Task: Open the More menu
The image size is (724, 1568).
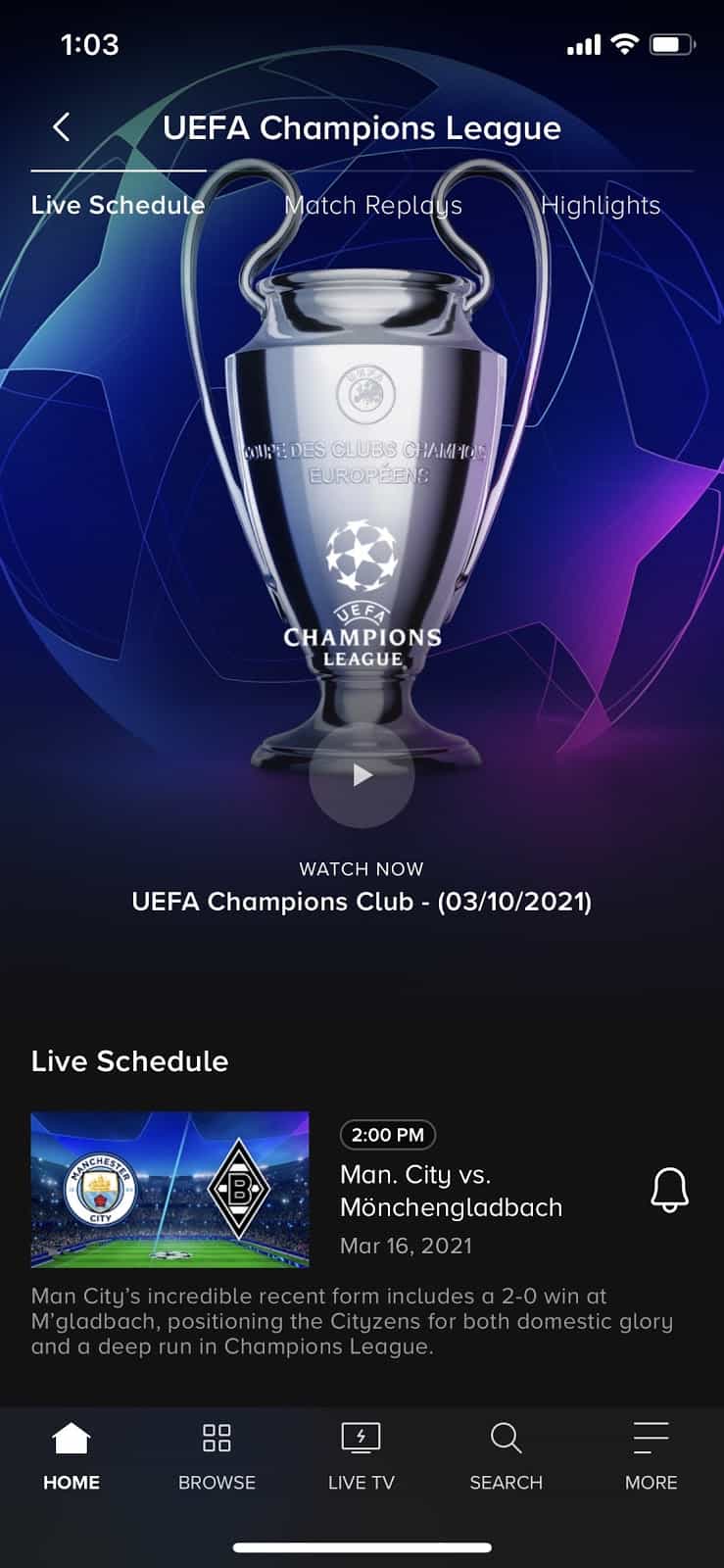Action: point(651,1456)
